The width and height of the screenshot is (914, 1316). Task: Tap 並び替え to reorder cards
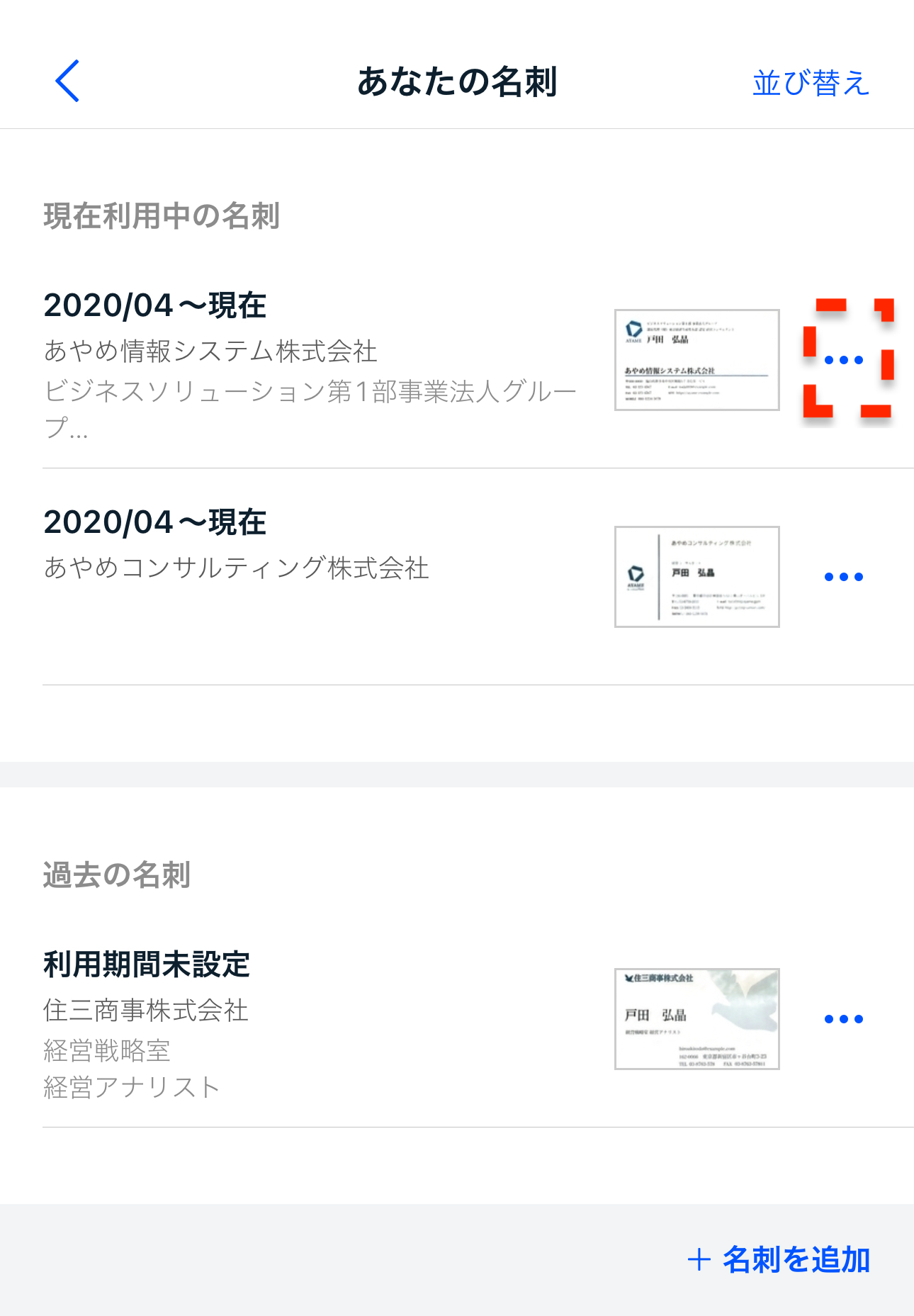coord(811,83)
